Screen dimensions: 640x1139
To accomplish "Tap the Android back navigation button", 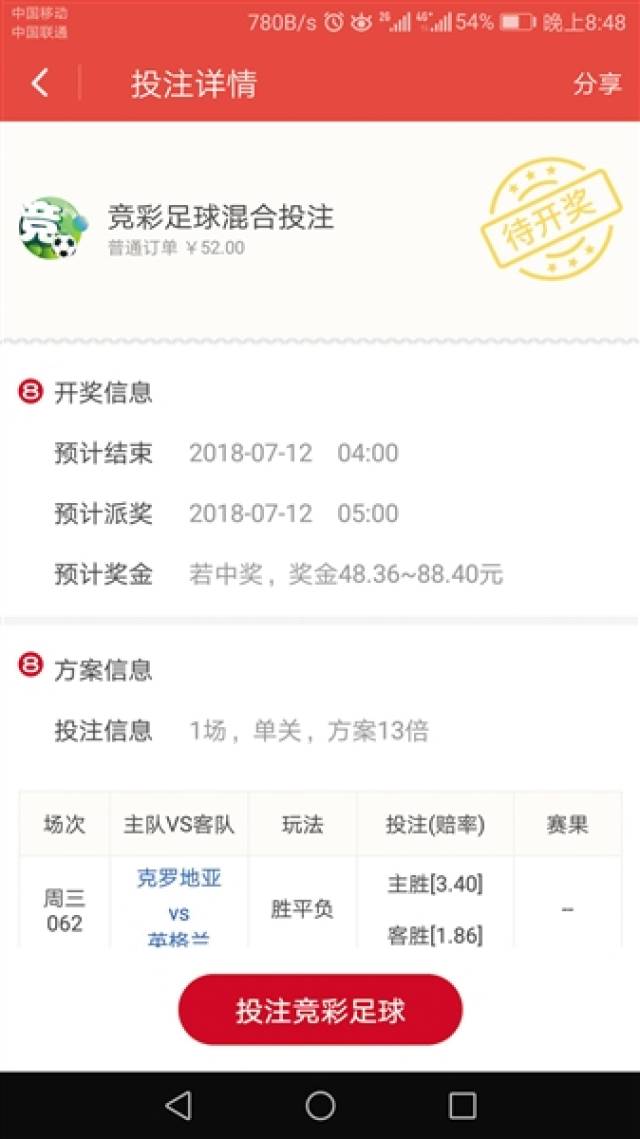I will [x=178, y=1104].
